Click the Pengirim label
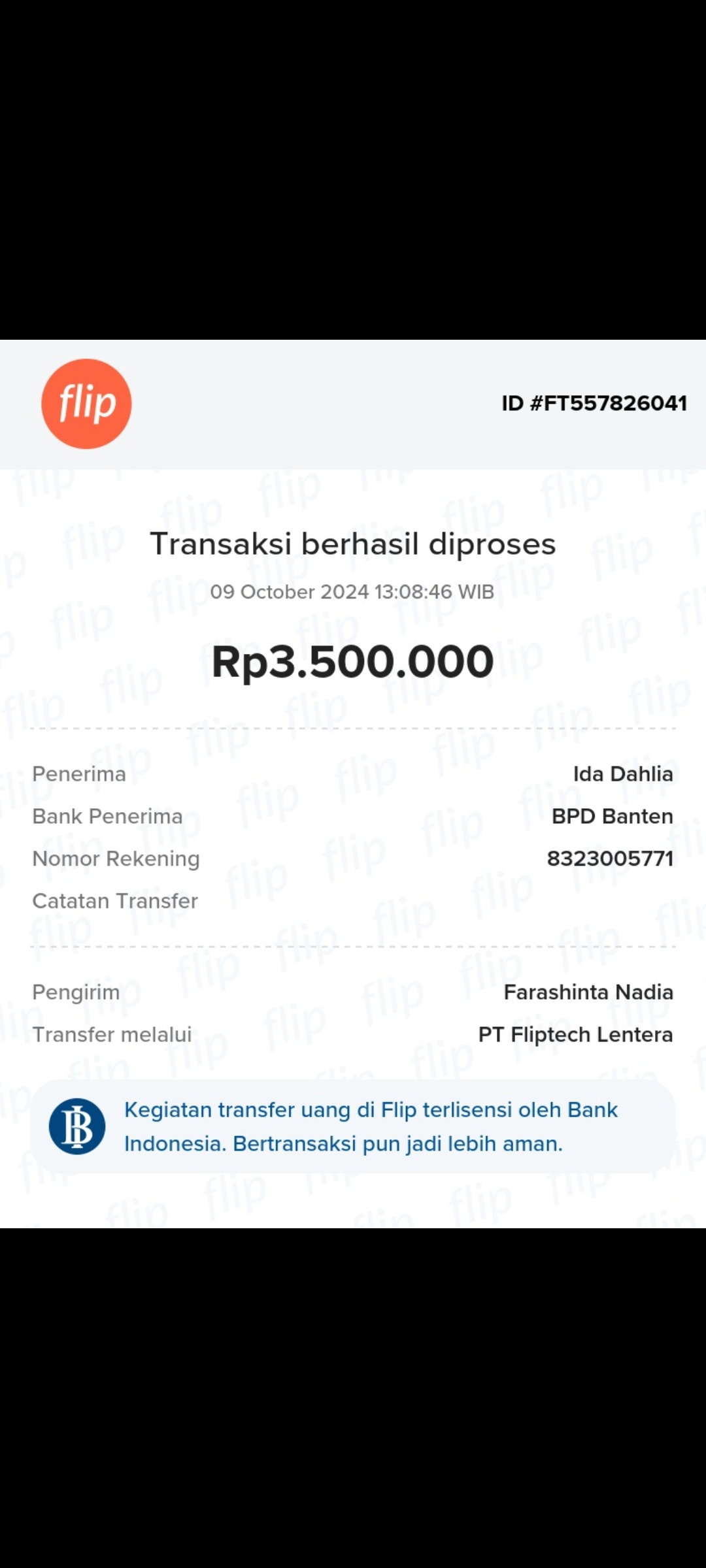706x1568 pixels. pyautogui.click(x=76, y=991)
